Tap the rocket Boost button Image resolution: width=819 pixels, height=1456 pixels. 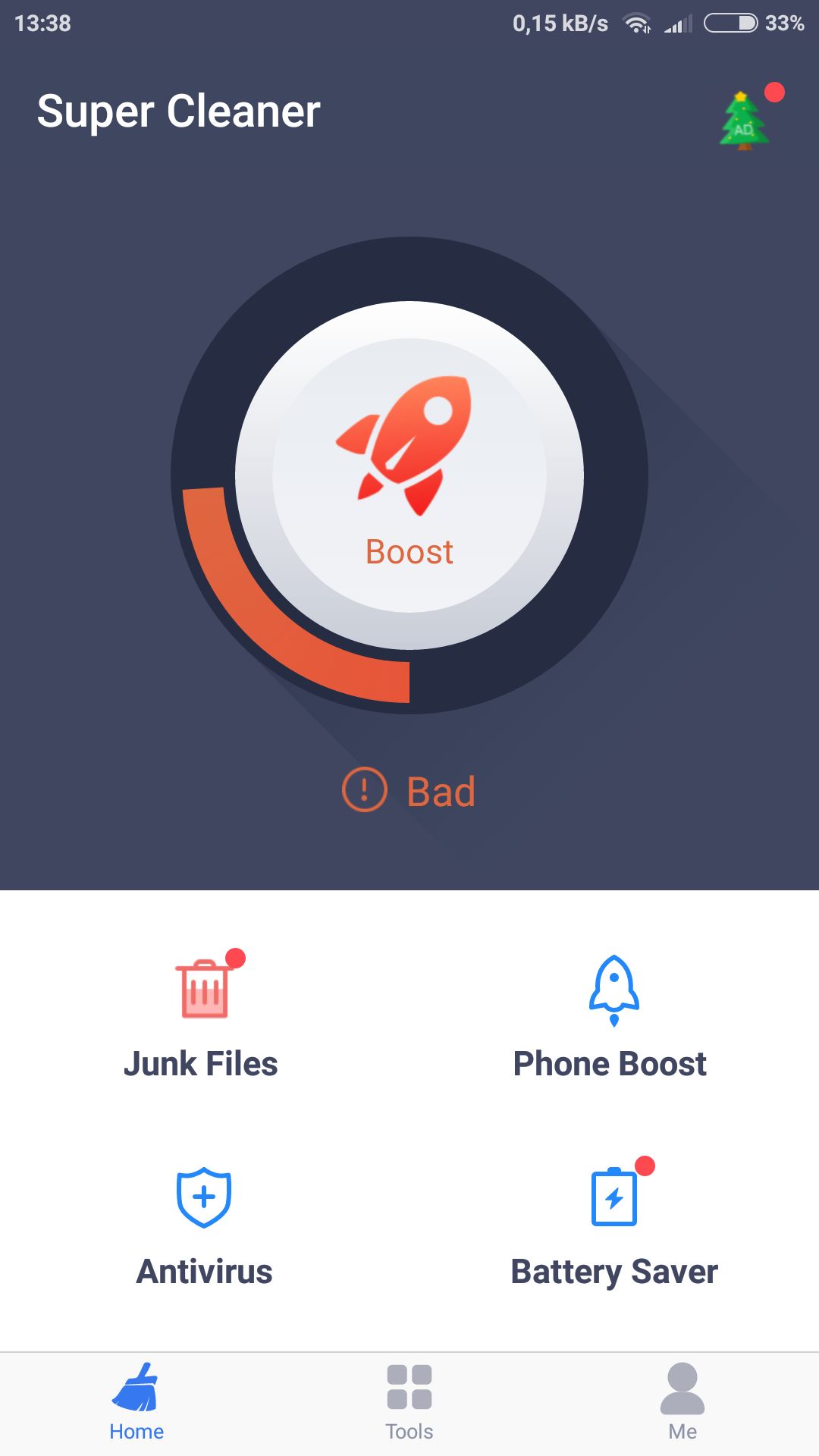click(x=409, y=475)
